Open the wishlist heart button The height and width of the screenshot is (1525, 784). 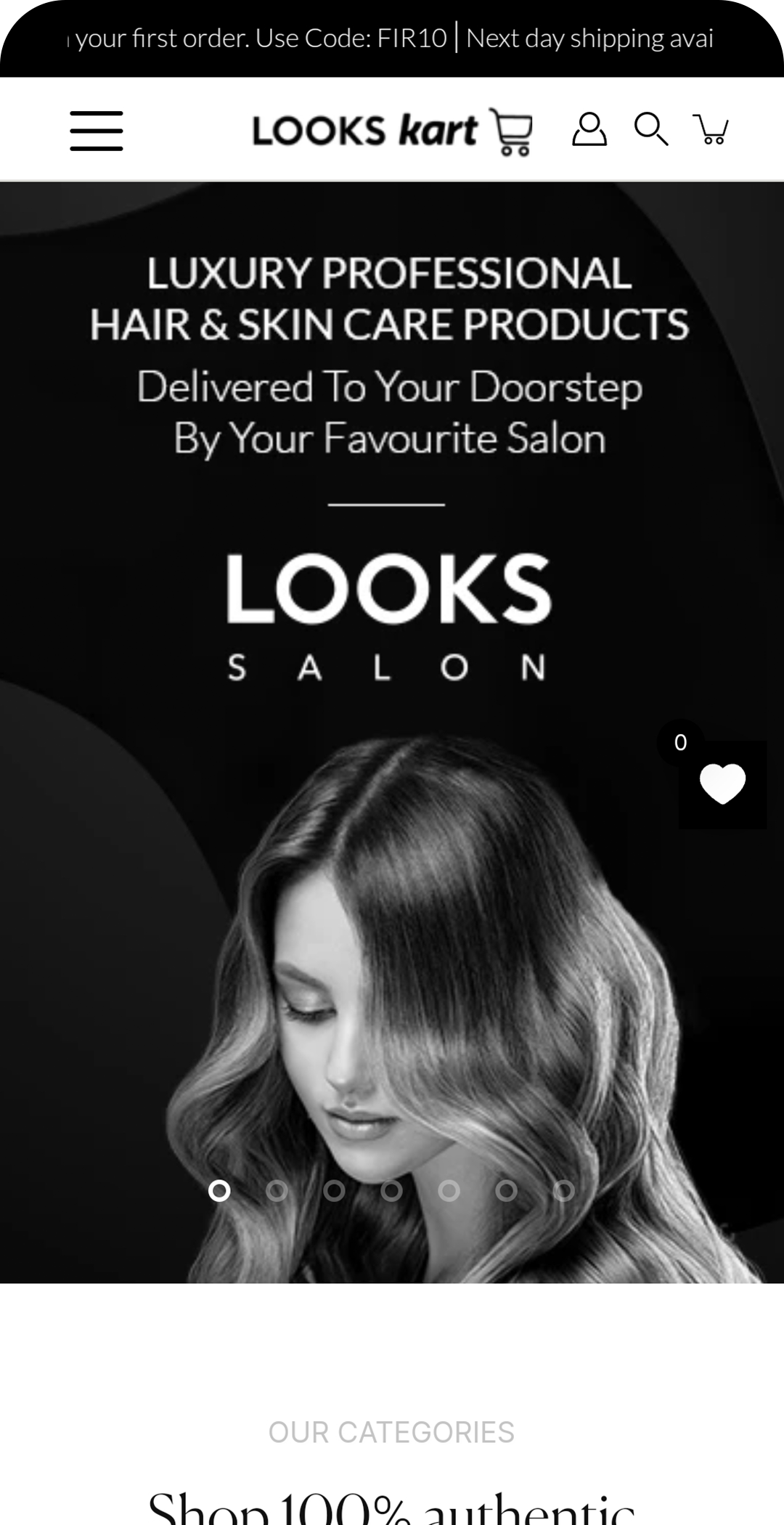(722, 784)
